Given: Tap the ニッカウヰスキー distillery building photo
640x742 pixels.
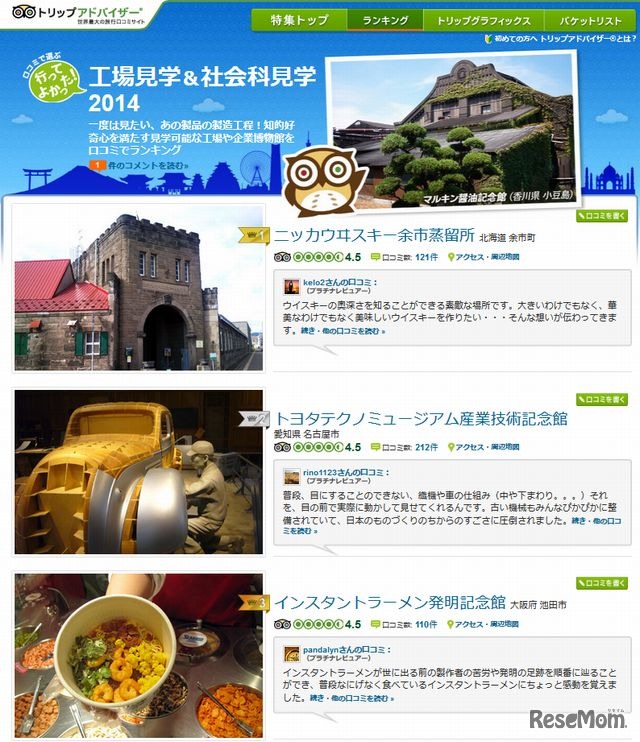Looking at the screenshot, I should point(139,290).
